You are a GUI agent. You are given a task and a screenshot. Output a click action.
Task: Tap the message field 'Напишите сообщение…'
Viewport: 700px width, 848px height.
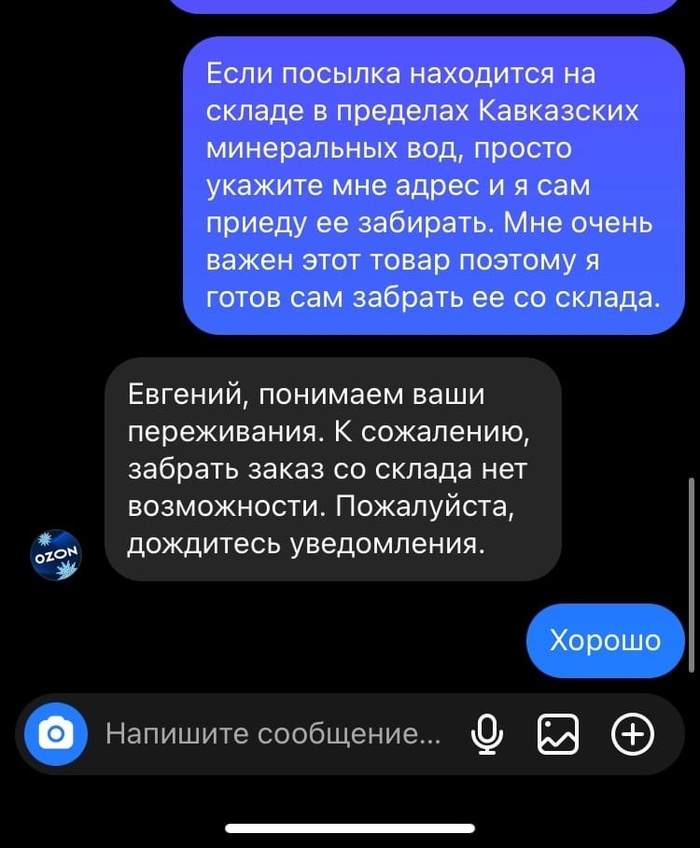click(272, 736)
